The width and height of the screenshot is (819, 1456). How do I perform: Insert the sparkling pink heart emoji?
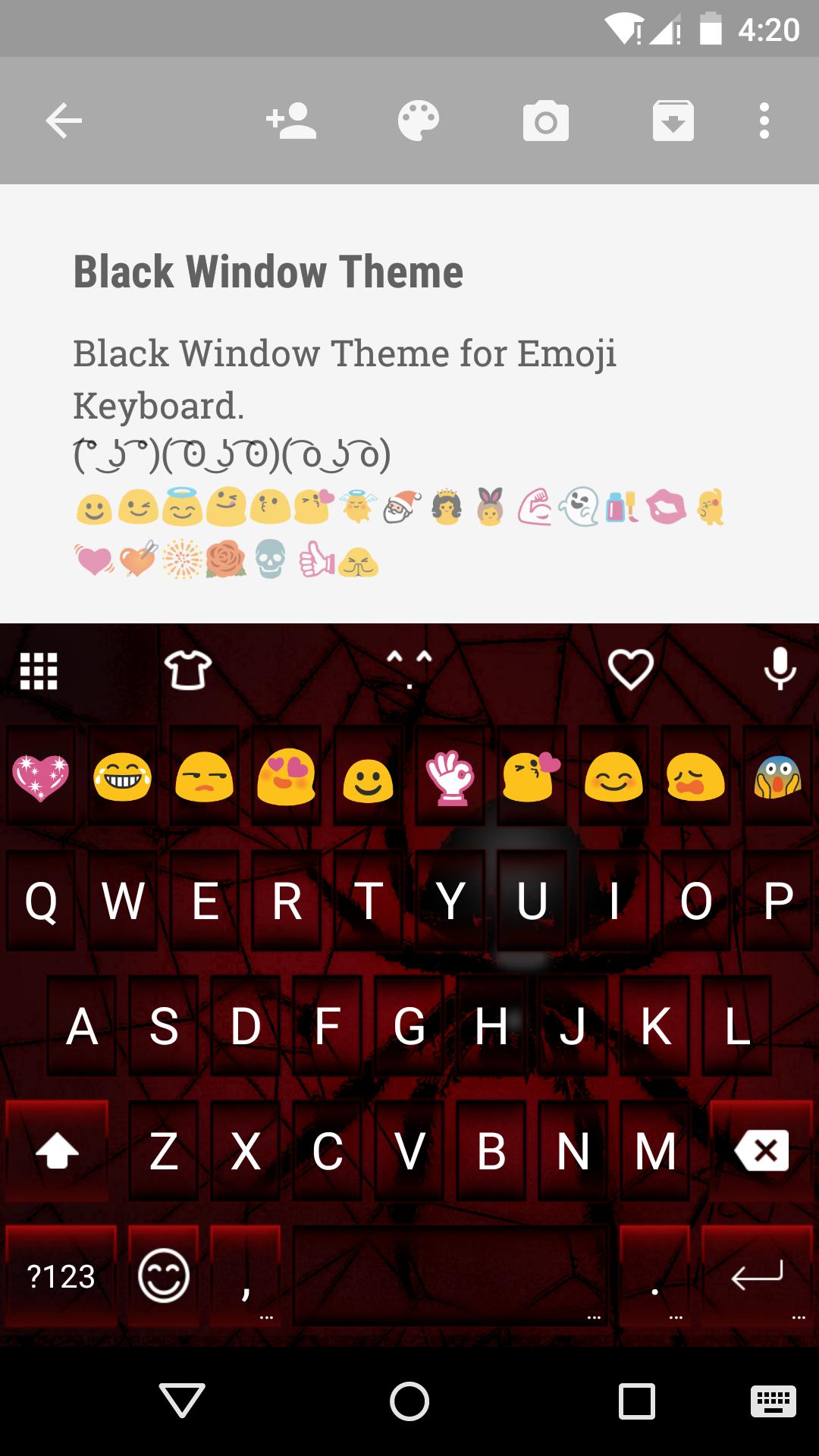point(41,778)
